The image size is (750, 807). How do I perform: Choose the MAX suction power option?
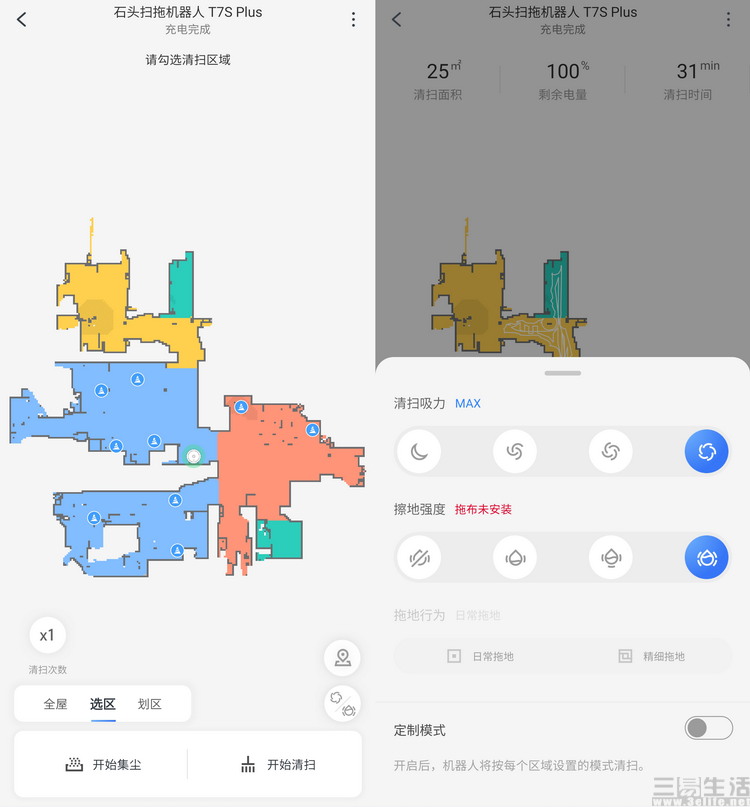tap(707, 452)
